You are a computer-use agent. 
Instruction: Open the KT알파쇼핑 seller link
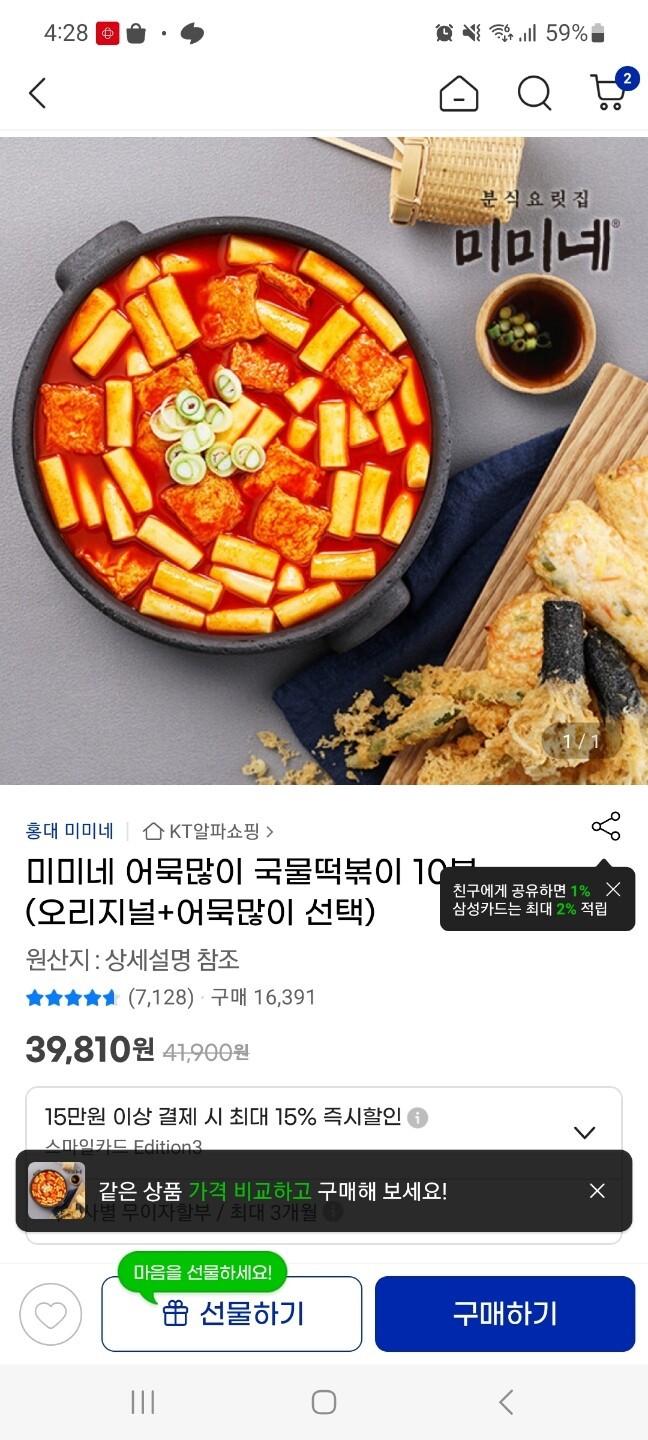[210, 831]
